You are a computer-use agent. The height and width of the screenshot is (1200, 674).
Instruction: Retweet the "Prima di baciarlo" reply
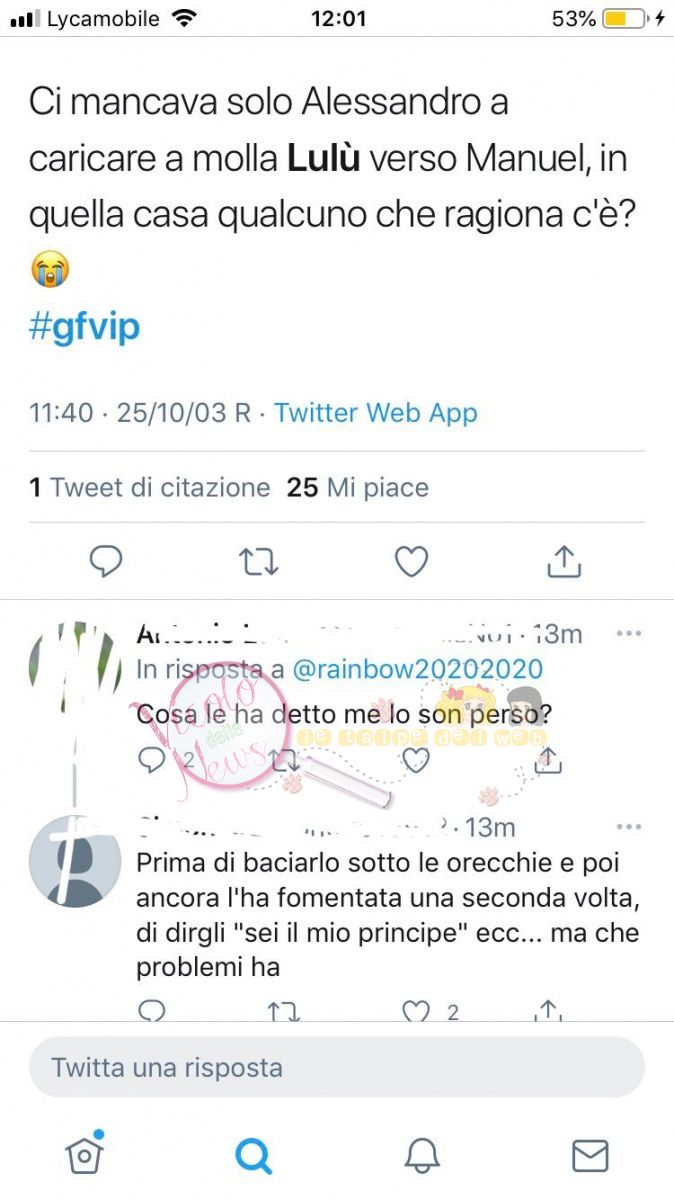click(284, 1011)
